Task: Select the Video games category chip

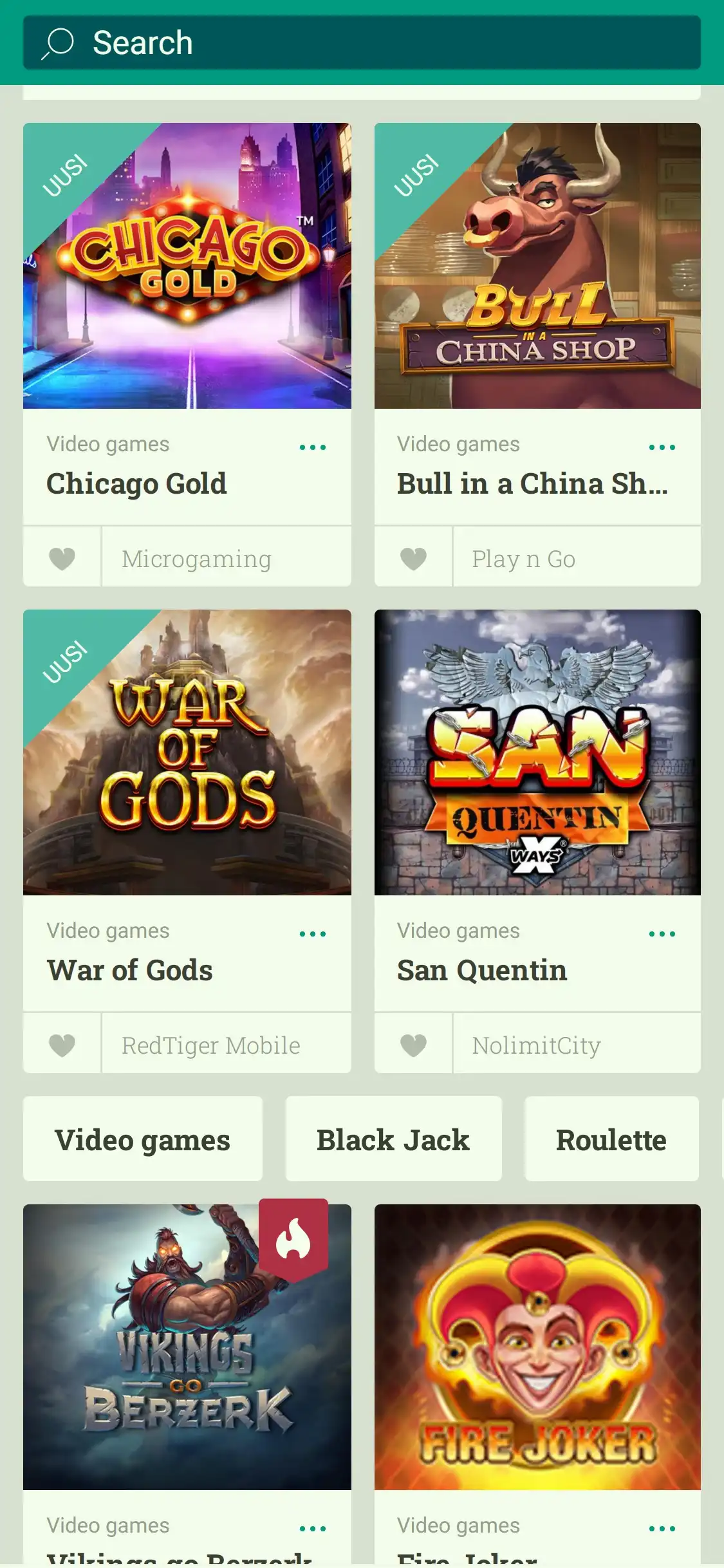Action: [x=142, y=1140]
